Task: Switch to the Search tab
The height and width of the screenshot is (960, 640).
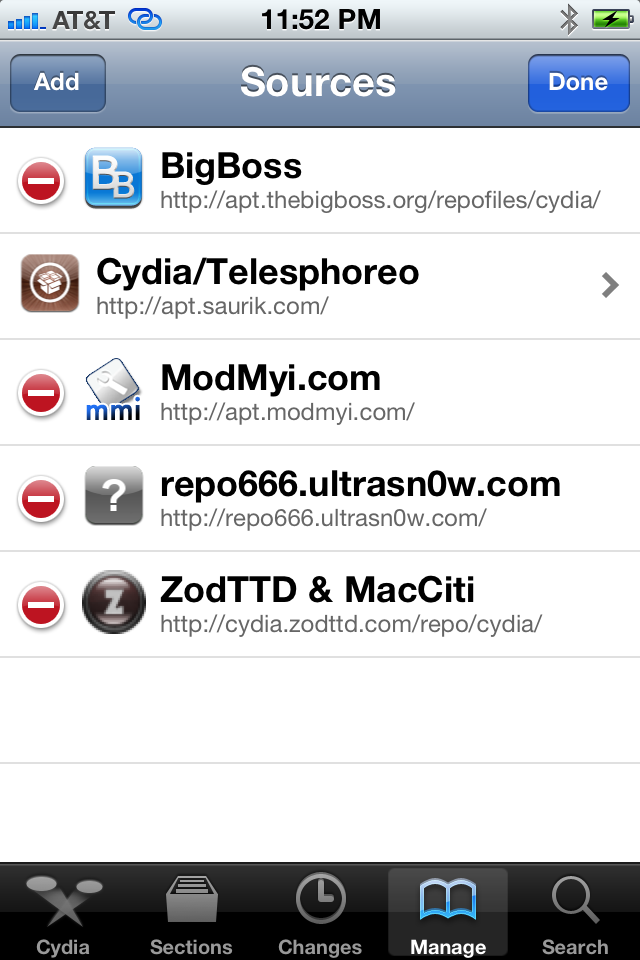Action: pos(575,914)
